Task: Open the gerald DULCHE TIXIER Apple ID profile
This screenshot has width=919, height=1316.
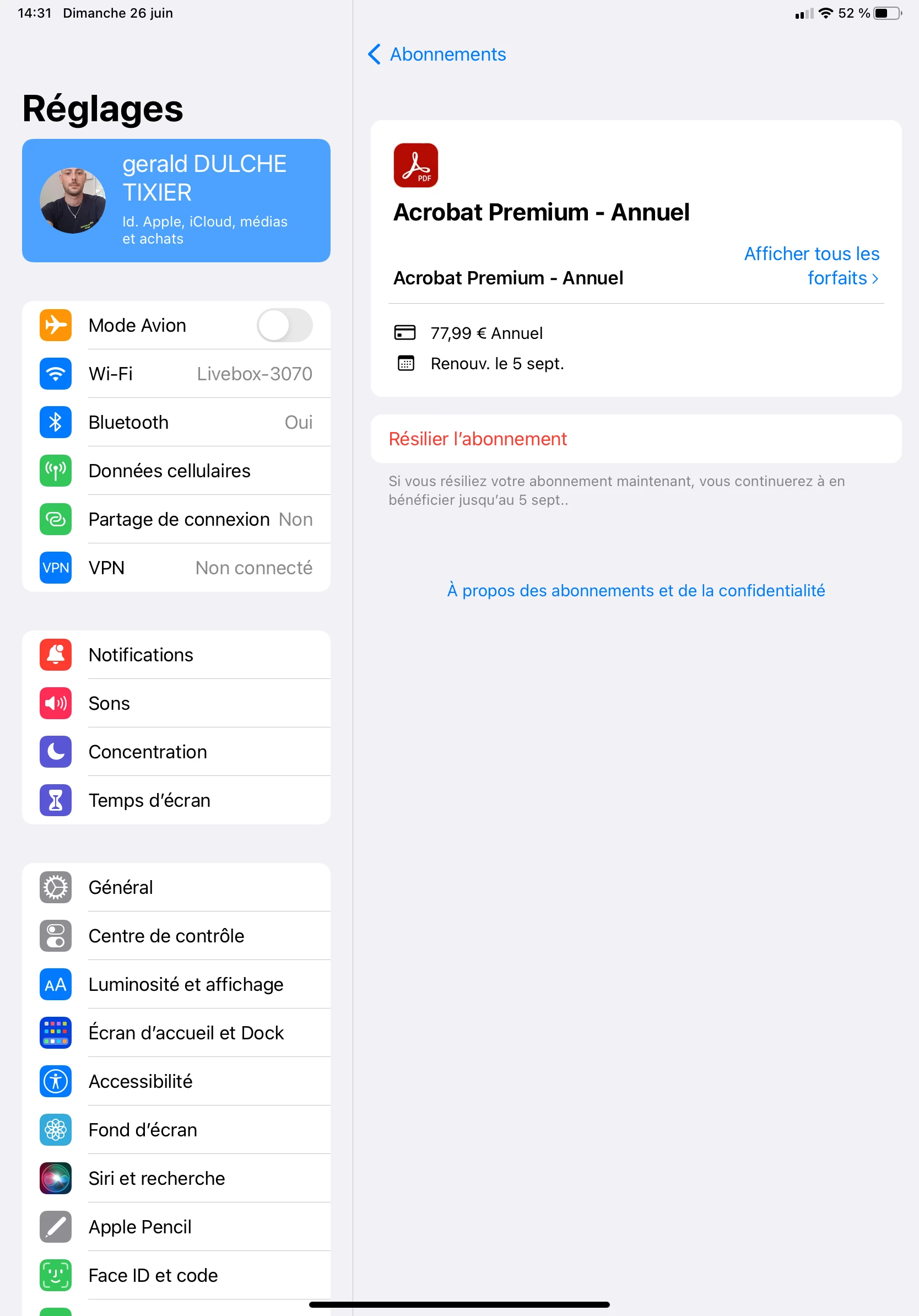Action: pos(176,201)
